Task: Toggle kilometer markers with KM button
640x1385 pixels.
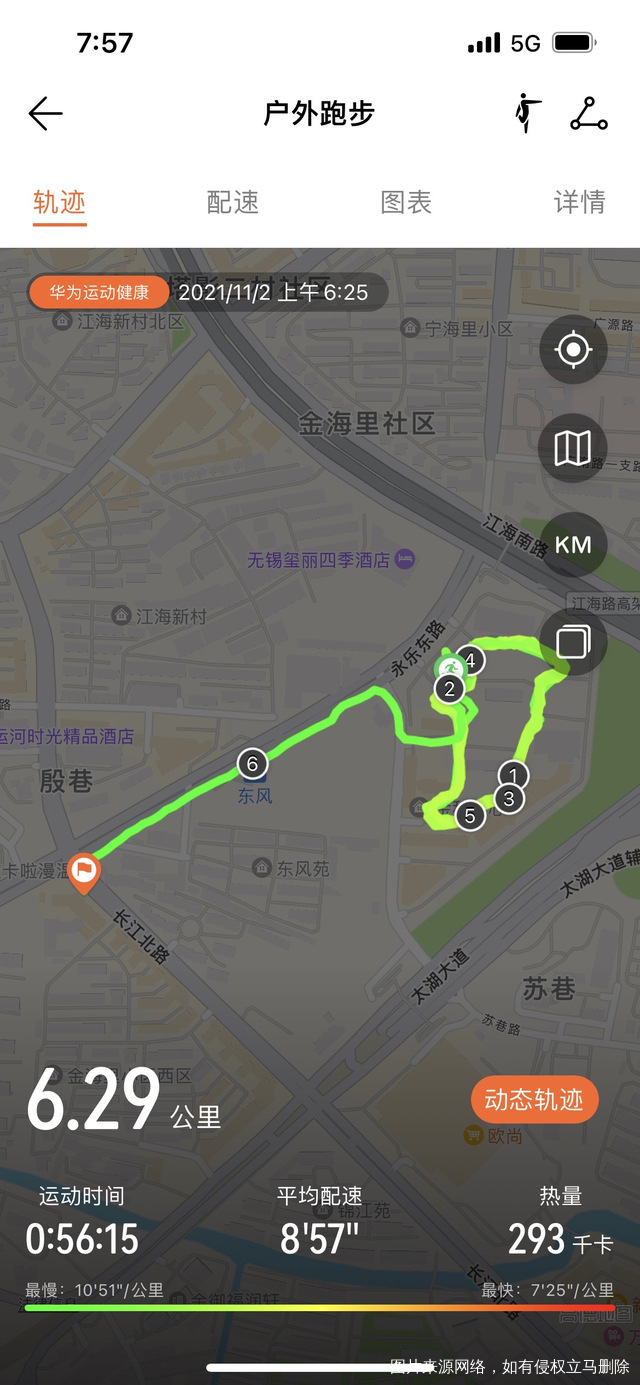Action: (x=573, y=545)
